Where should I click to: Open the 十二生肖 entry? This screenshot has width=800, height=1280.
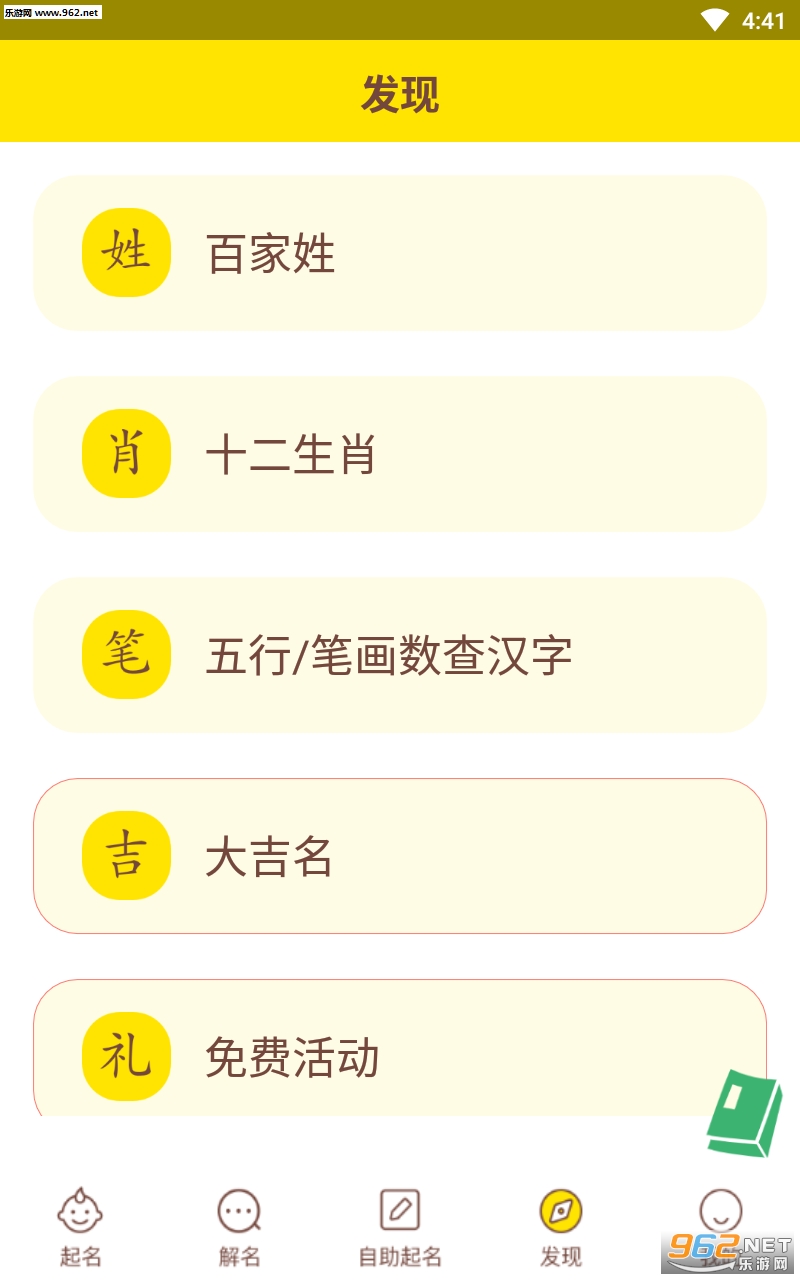[400, 454]
